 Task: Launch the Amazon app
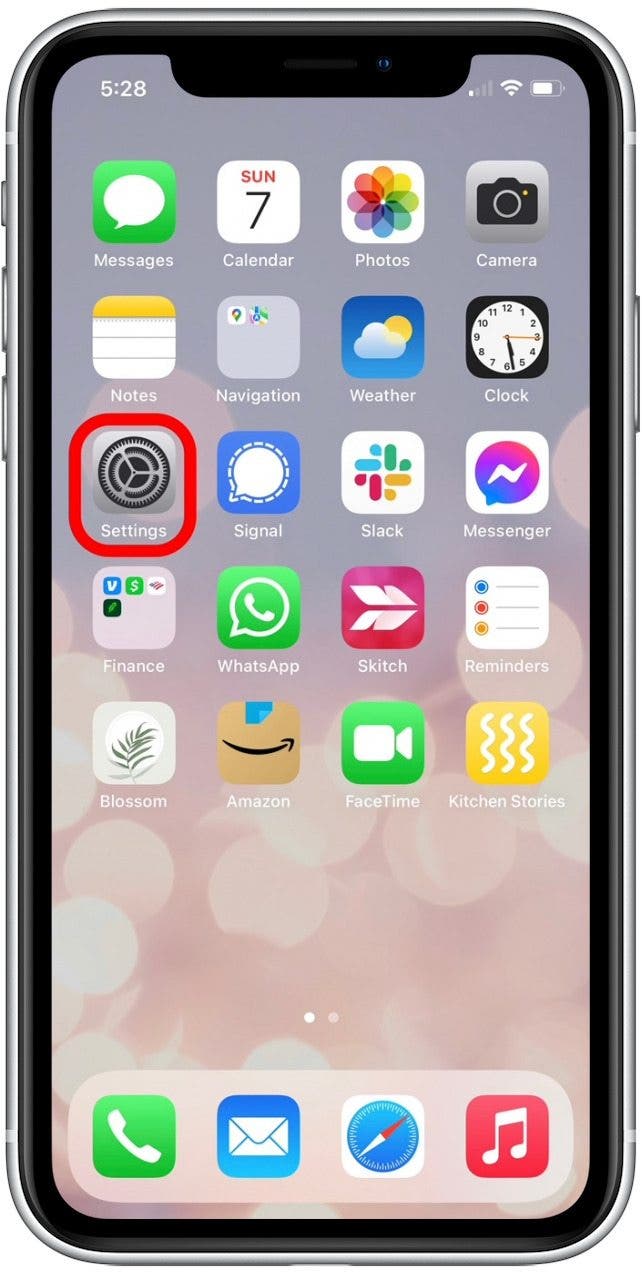[x=258, y=743]
